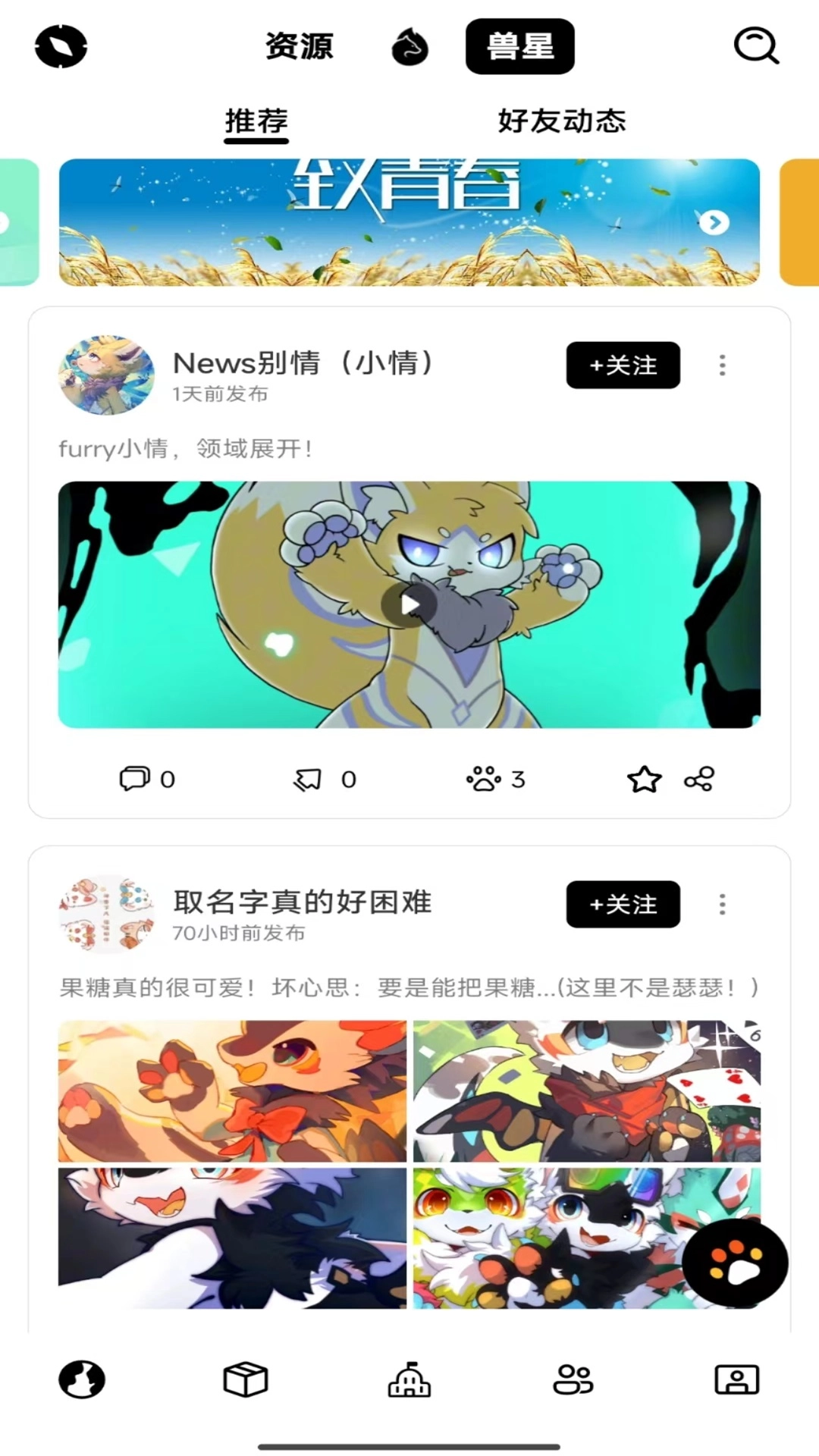This screenshot has height=1456, width=819.
Task: Switch to the 好友动态 feed
Action: [x=561, y=121]
